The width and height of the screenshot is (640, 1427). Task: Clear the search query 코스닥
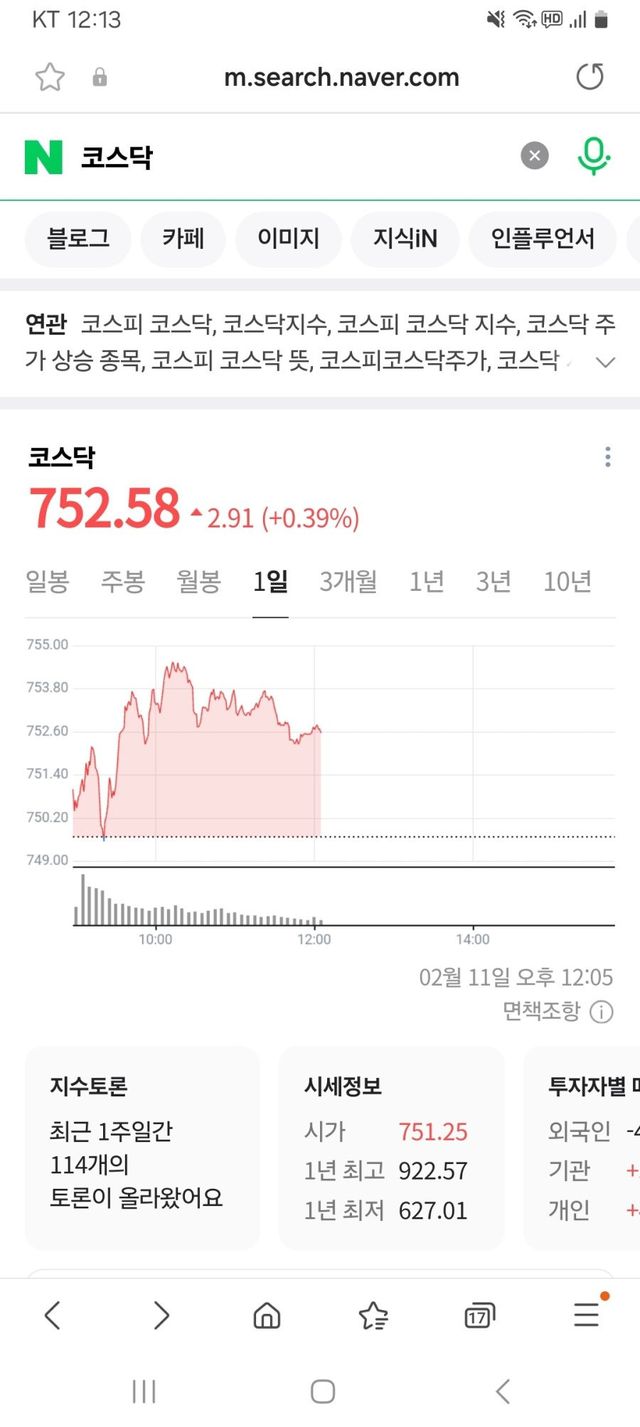pyautogui.click(x=535, y=155)
